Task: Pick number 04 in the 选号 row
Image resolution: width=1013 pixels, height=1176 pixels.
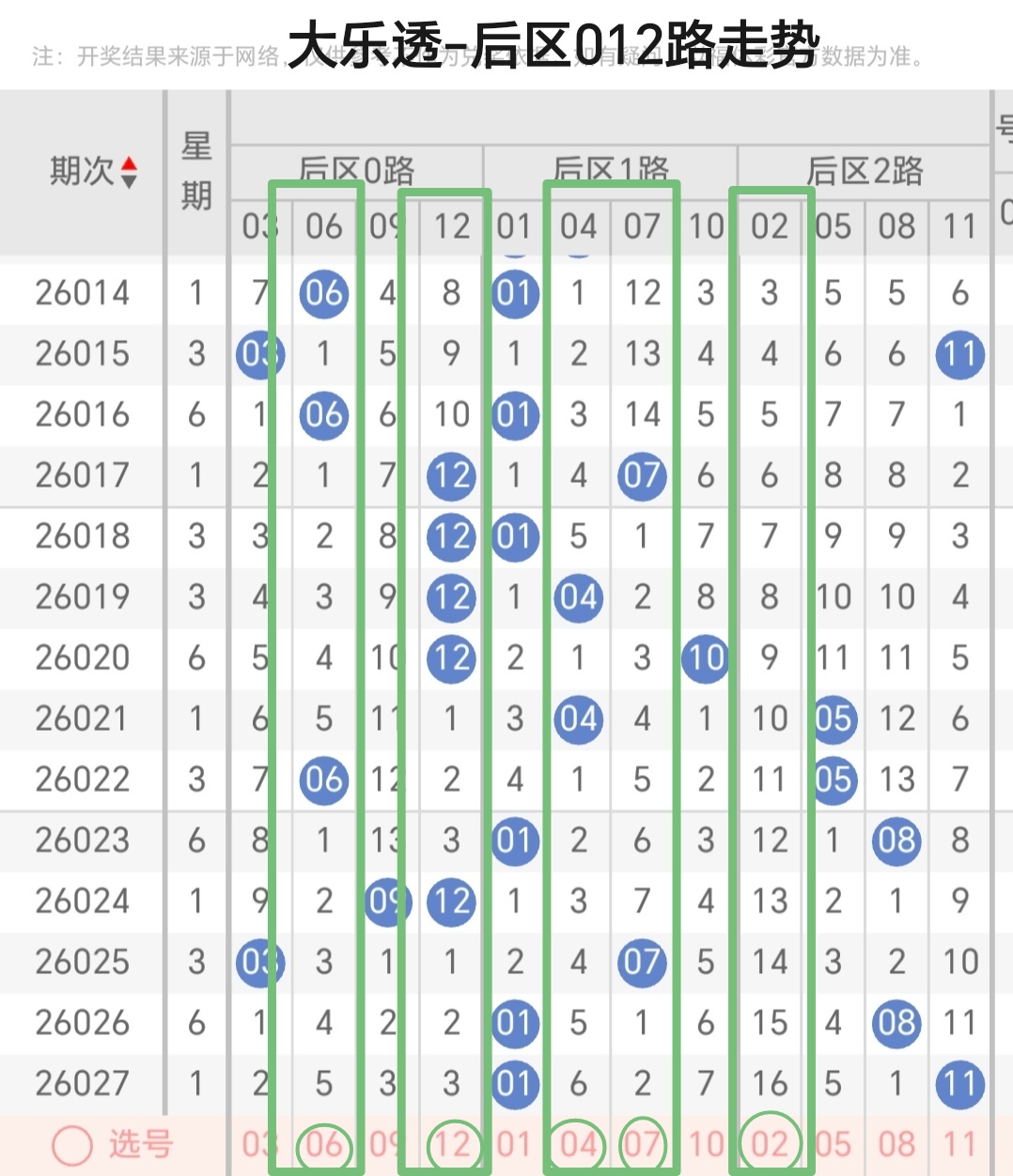Action: pyautogui.click(x=578, y=1145)
